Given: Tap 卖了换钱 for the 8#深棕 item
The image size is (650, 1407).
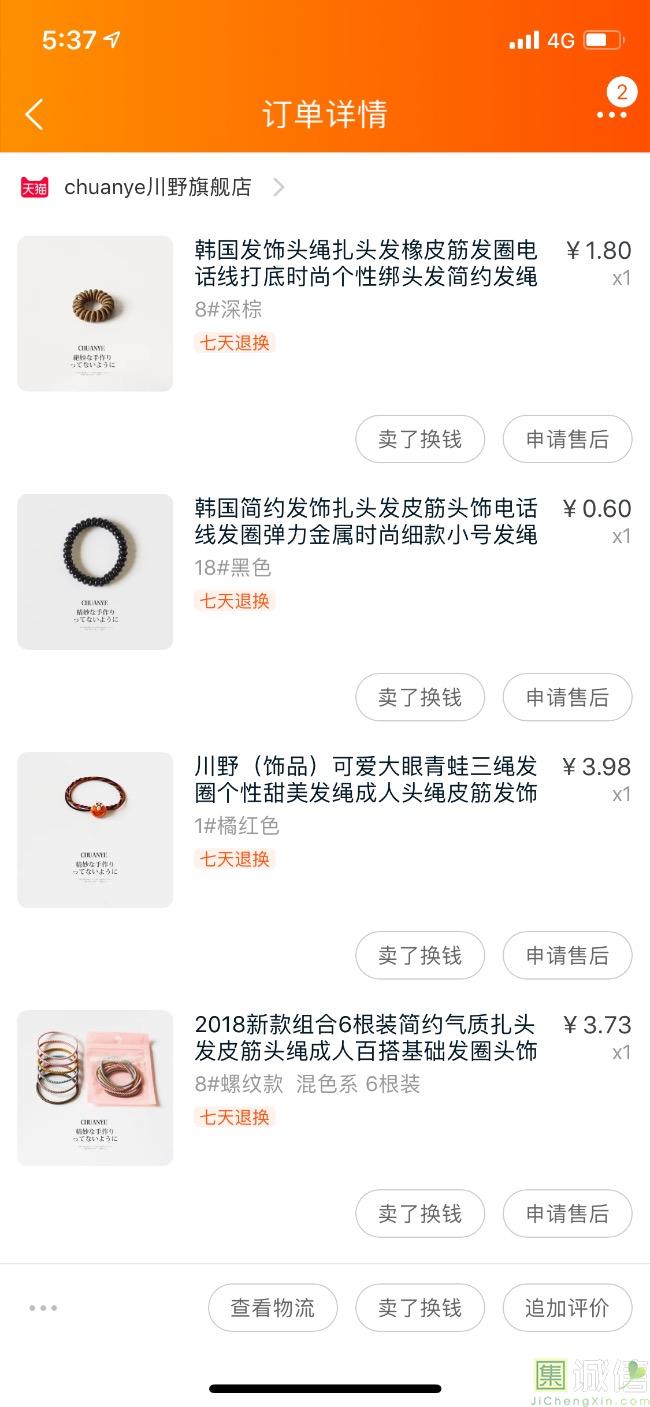Looking at the screenshot, I should coord(420,439).
